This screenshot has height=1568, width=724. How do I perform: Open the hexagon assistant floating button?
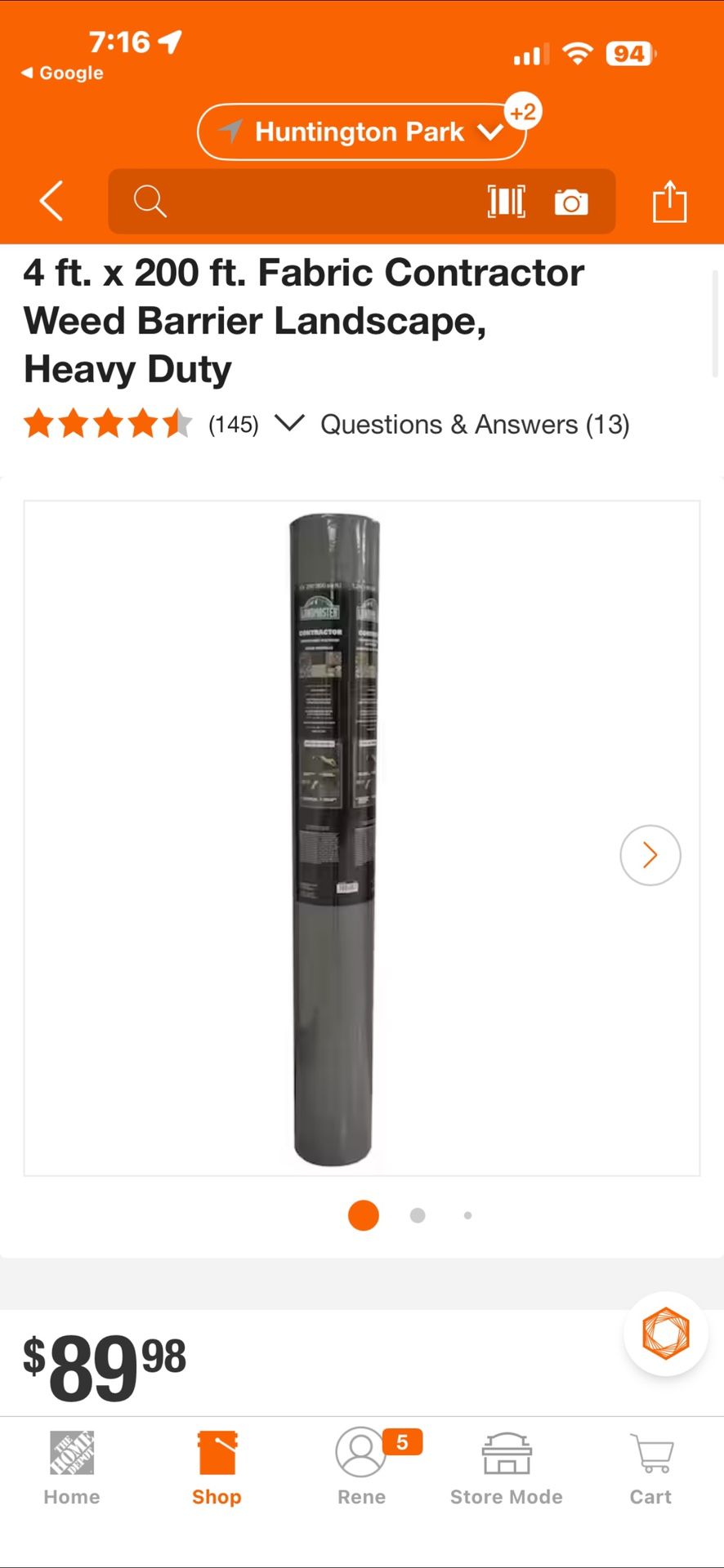tap(665, 1334)
